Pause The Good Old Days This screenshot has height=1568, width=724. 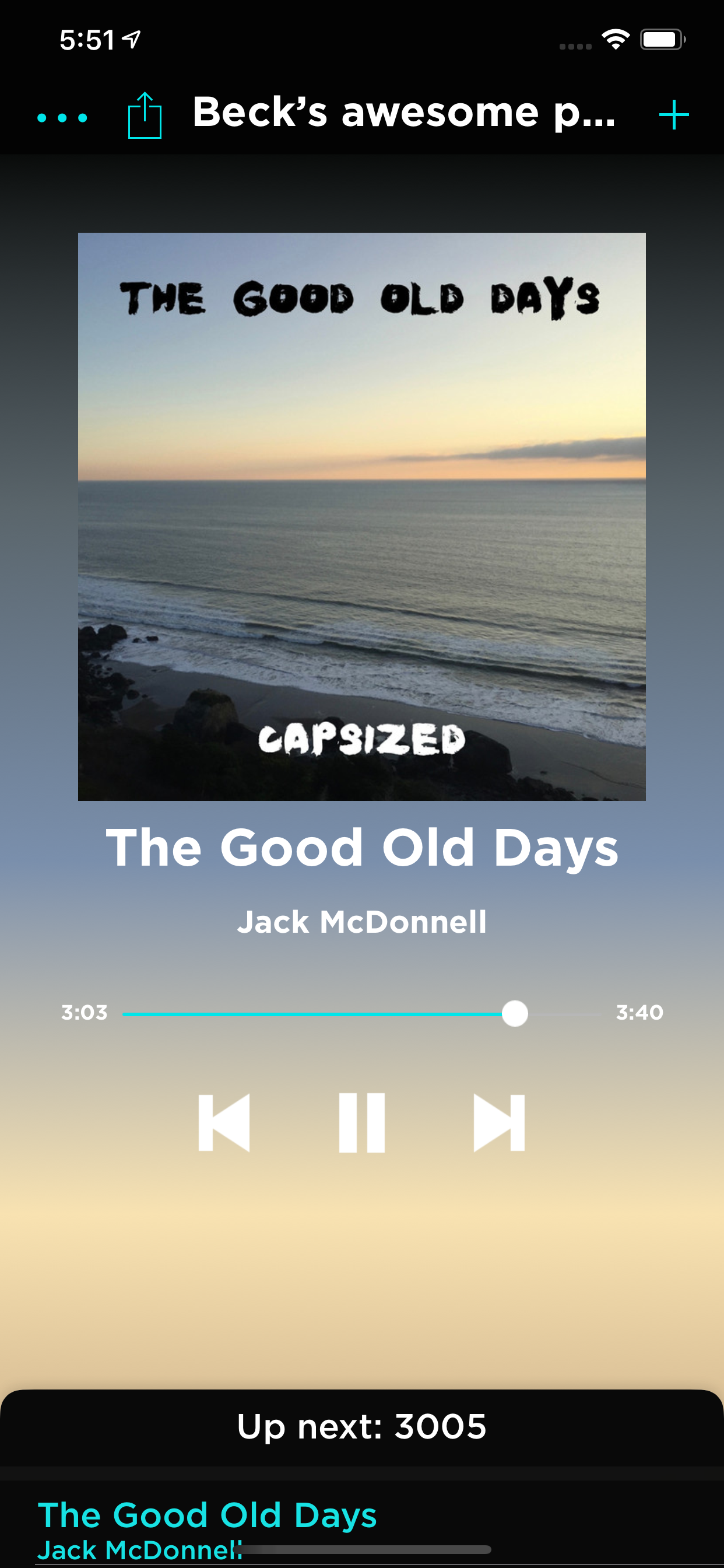pyautogui.click(x=361, y=1122)
